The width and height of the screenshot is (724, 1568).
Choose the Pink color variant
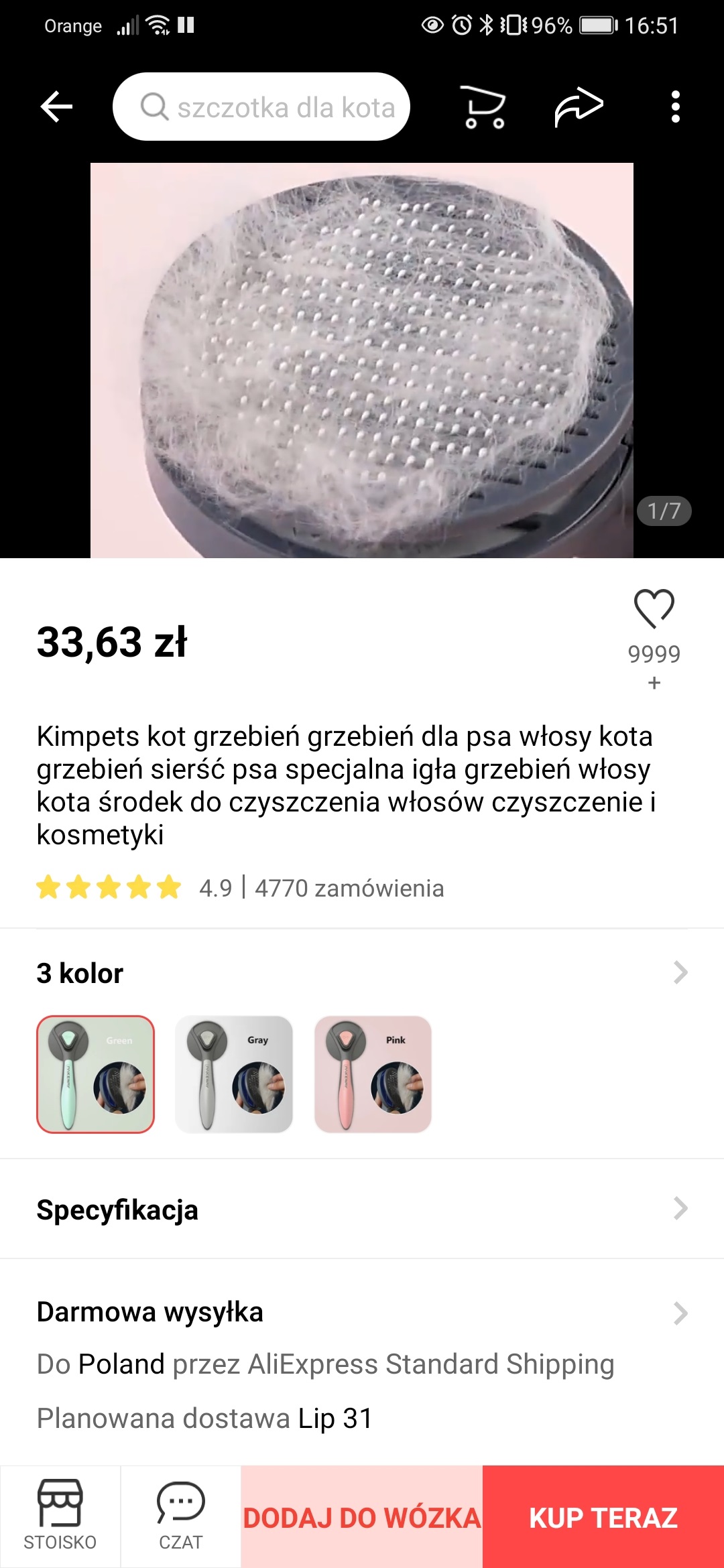[373, 1074]
